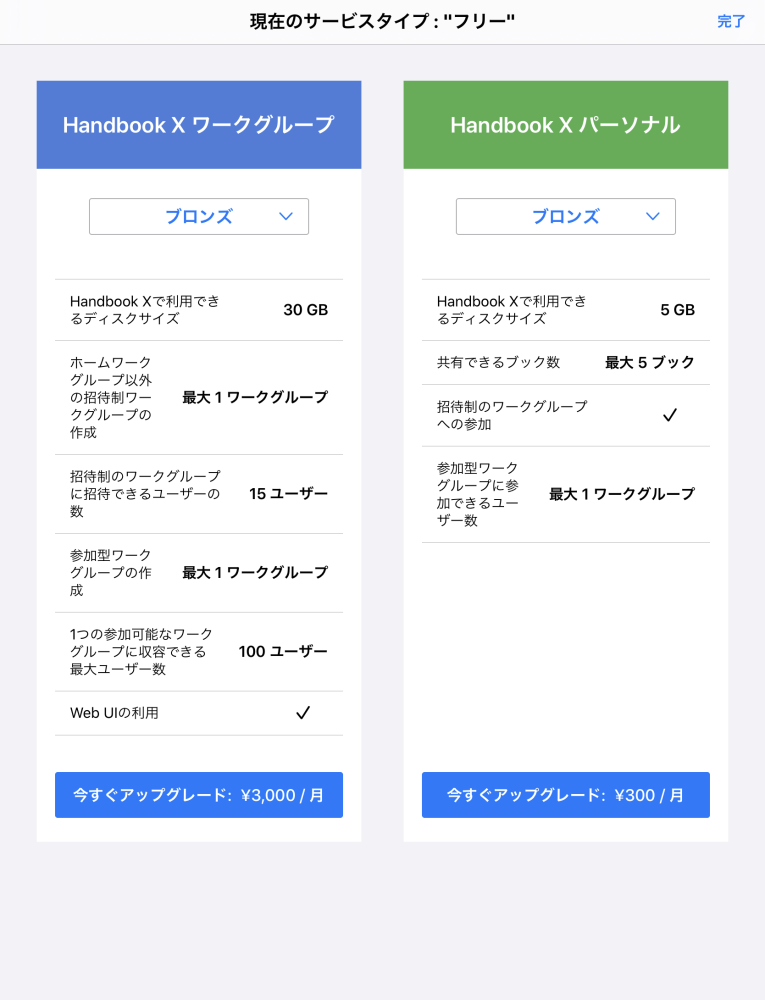Upgrade to ワークグループ for ¥3,000 / 月
The height and width of the screenshot is (1000, 765).
tap(199, 795)
